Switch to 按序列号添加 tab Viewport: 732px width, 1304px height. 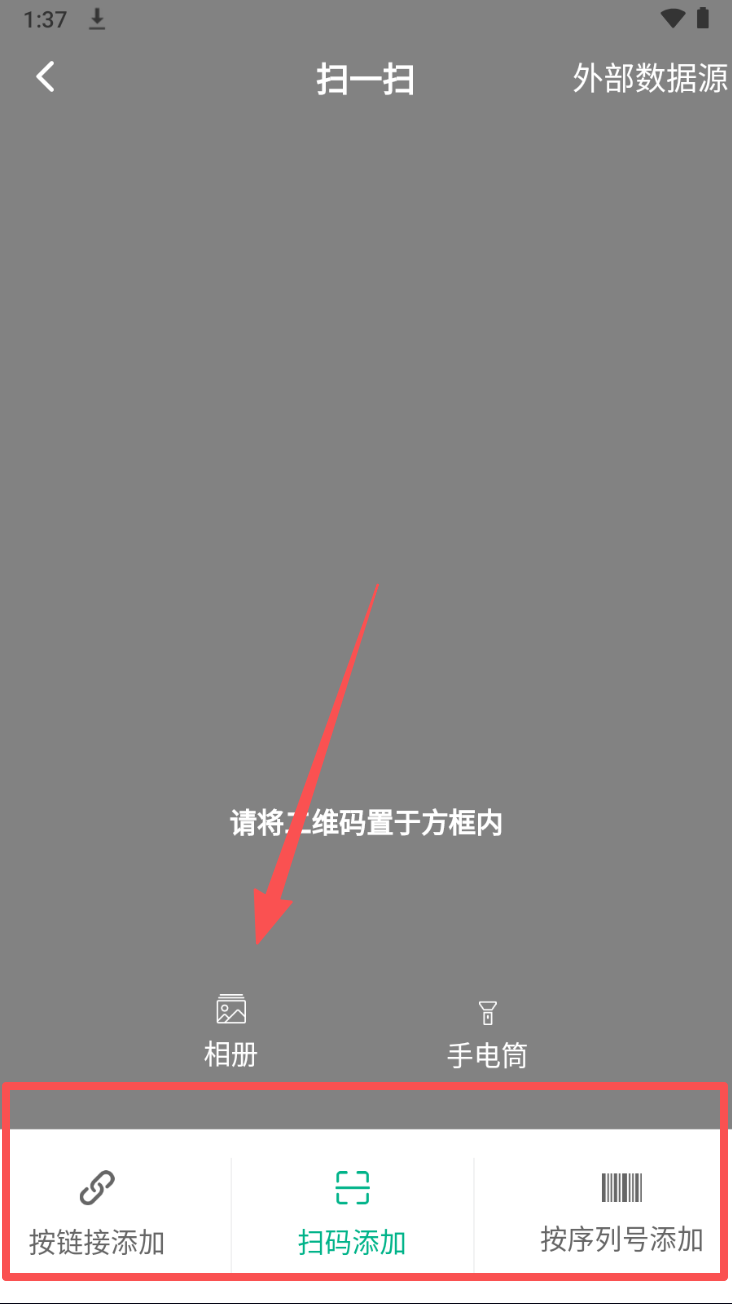(x=621, y=1213)
